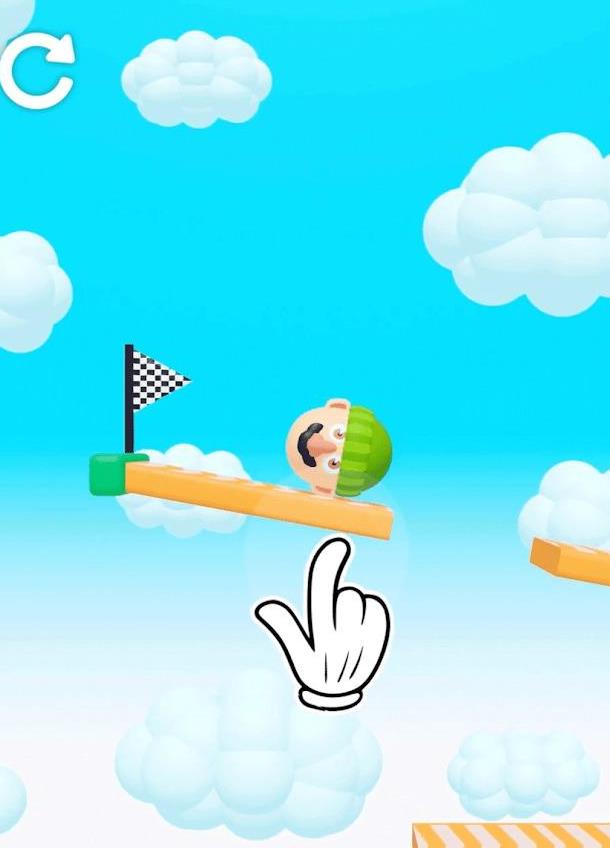Restart the level with the circular arrow
The height and width of the screenshot is (848, 610).
pyautogui.click(x=38, y=70)
